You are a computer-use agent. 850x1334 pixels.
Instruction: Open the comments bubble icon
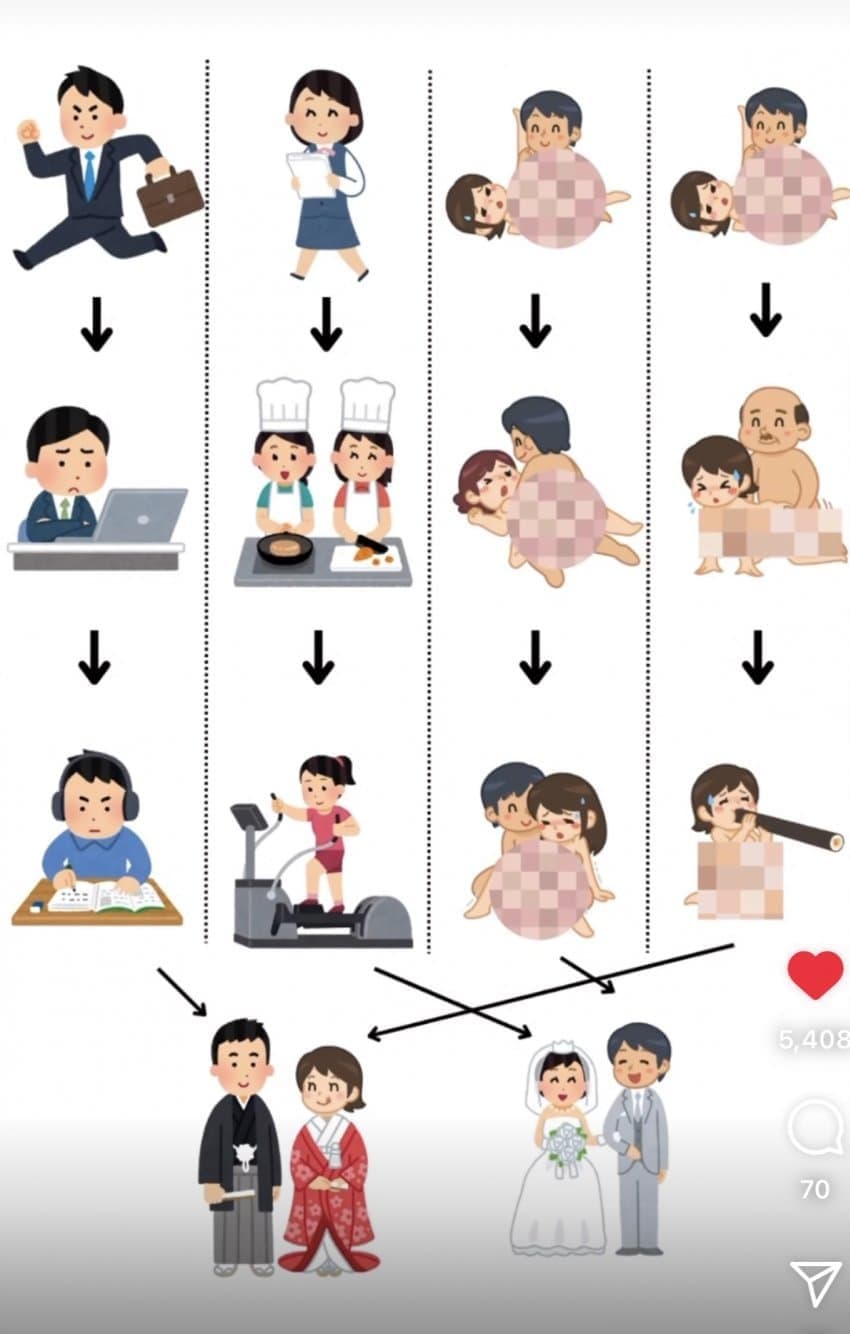tap(815, 1129)
